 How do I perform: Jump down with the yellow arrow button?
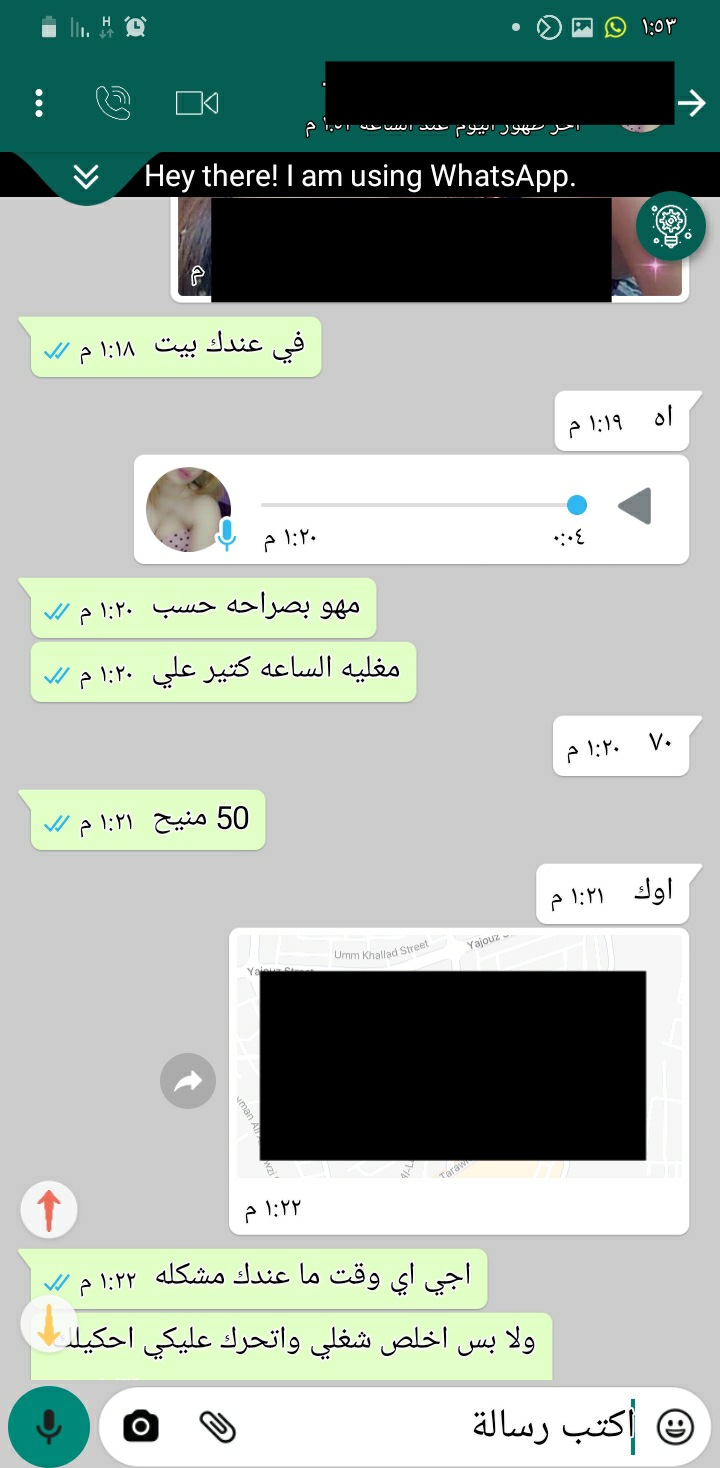[49, 1325]
